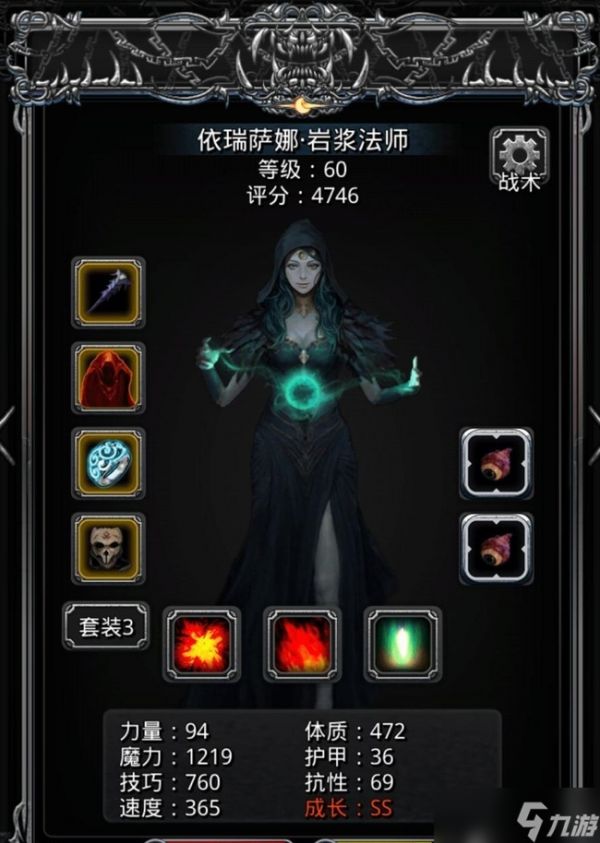Select the weapon staff equipment slot
Screen dimensions: 600x843
tap(108, 292)
